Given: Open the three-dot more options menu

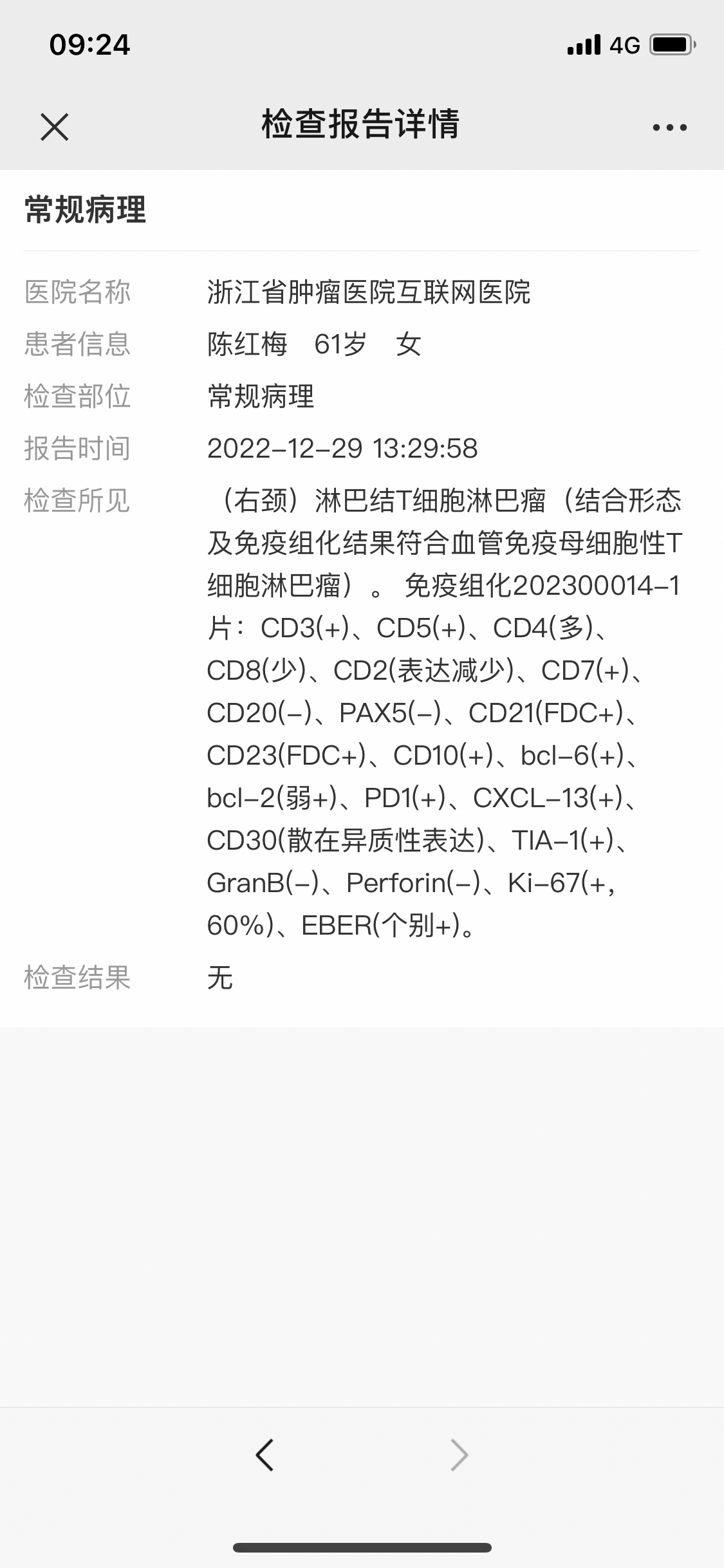Looking at the screenshot, I should click(669, 127).
